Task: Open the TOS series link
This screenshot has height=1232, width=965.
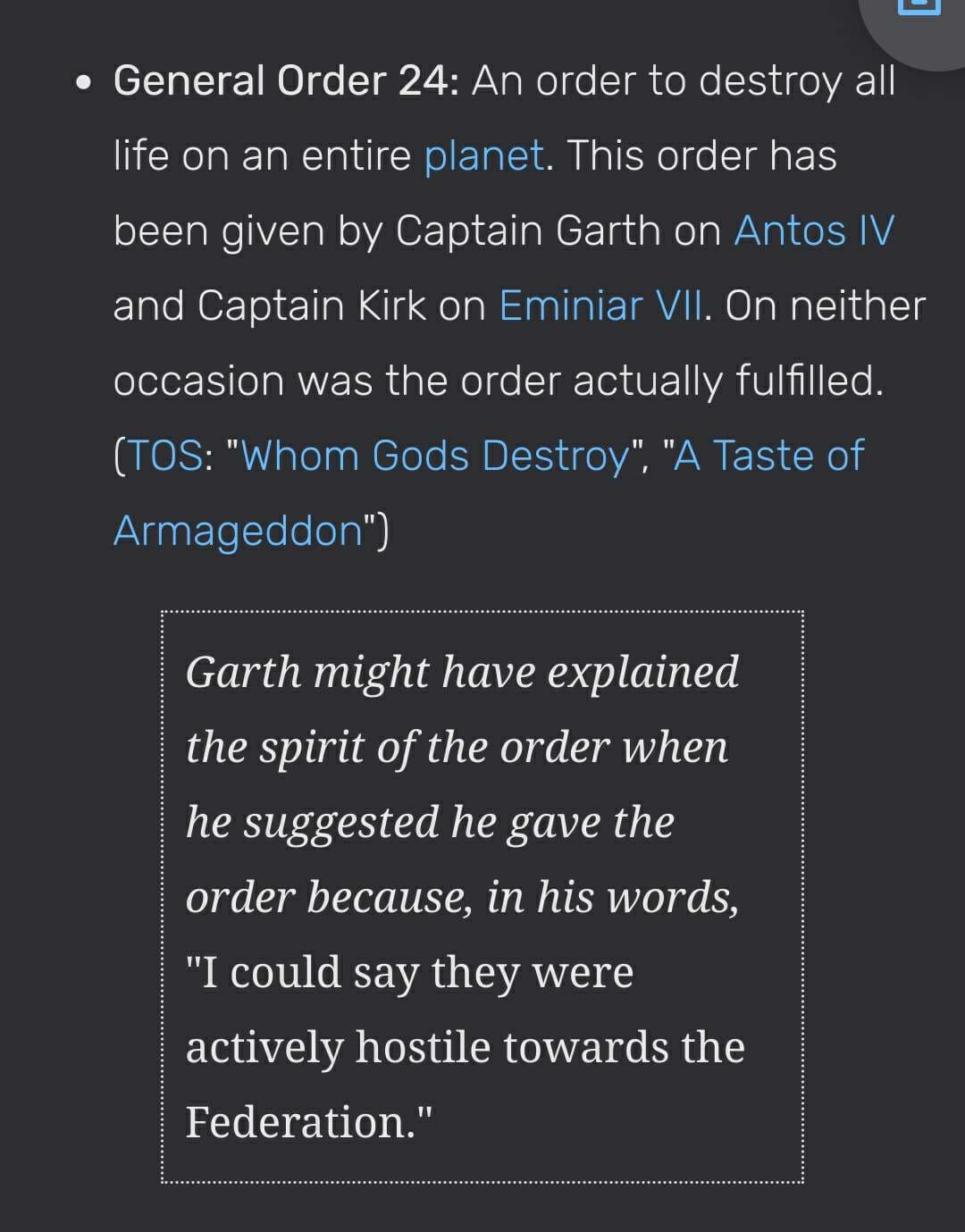Action: (x=167, y=457)
